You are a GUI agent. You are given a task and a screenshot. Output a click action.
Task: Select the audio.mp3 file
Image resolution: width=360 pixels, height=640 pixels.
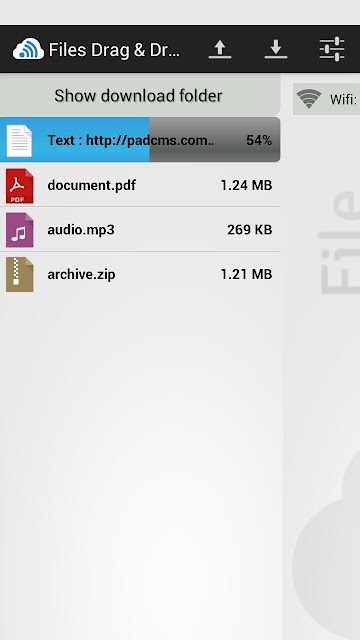coord(140,229)
